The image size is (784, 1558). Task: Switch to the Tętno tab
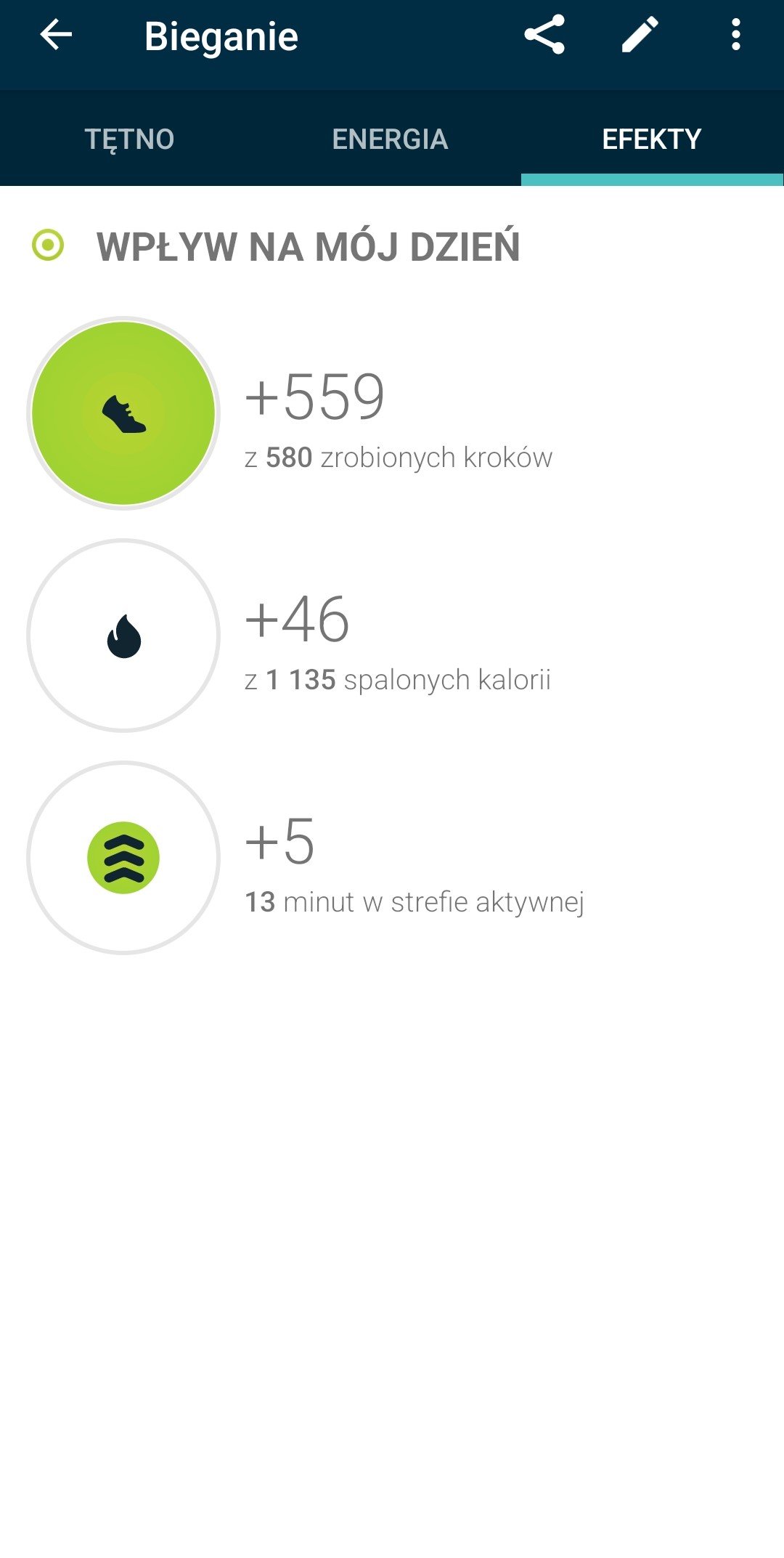(130, 139)
